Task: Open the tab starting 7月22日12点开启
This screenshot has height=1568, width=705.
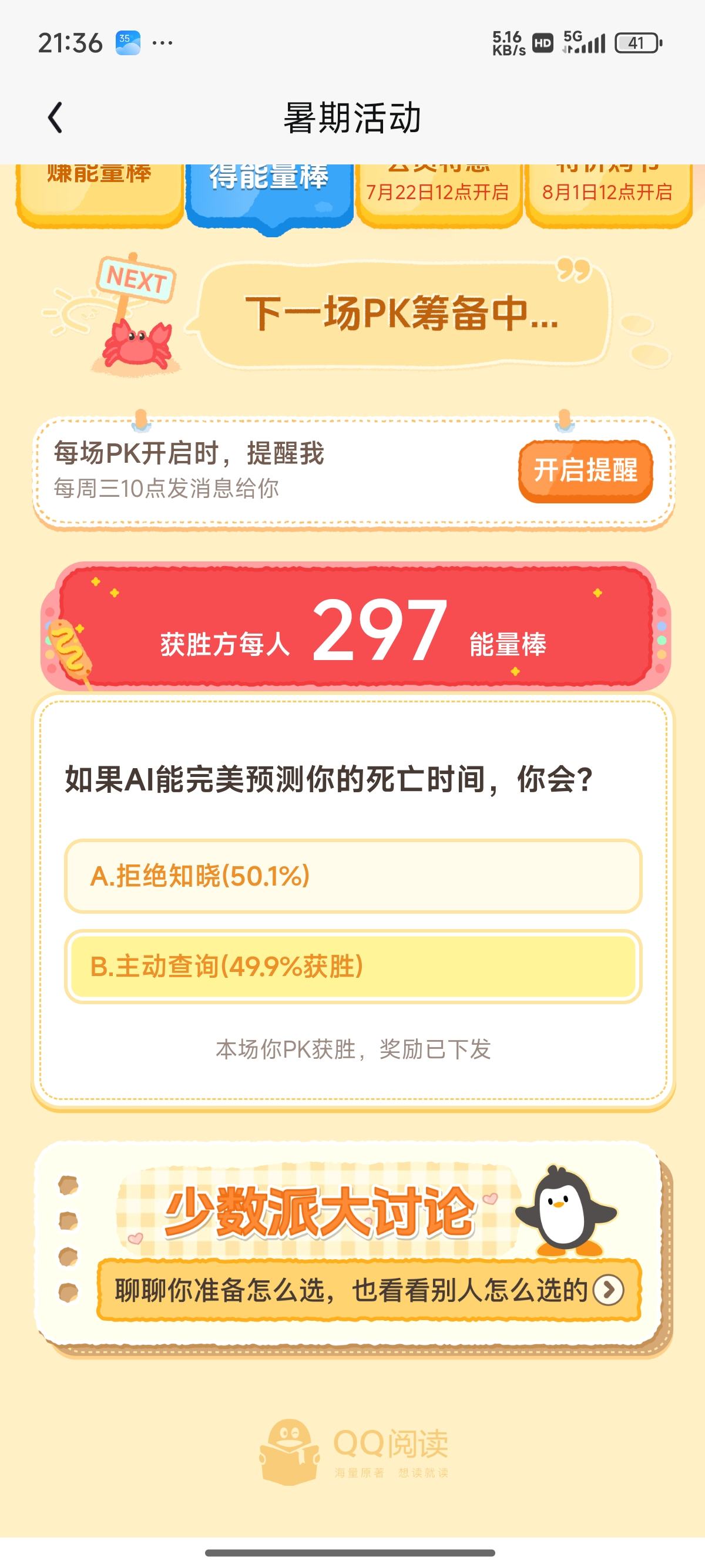Action: [x=438, y=194]
